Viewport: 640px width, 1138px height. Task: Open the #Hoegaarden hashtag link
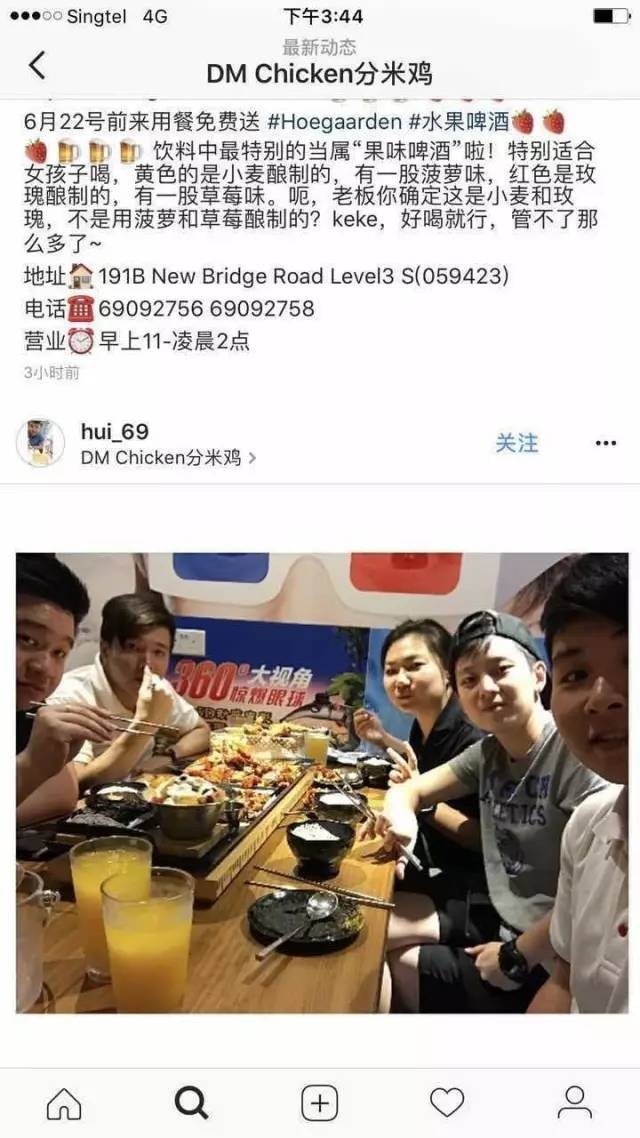coord(334,123)
